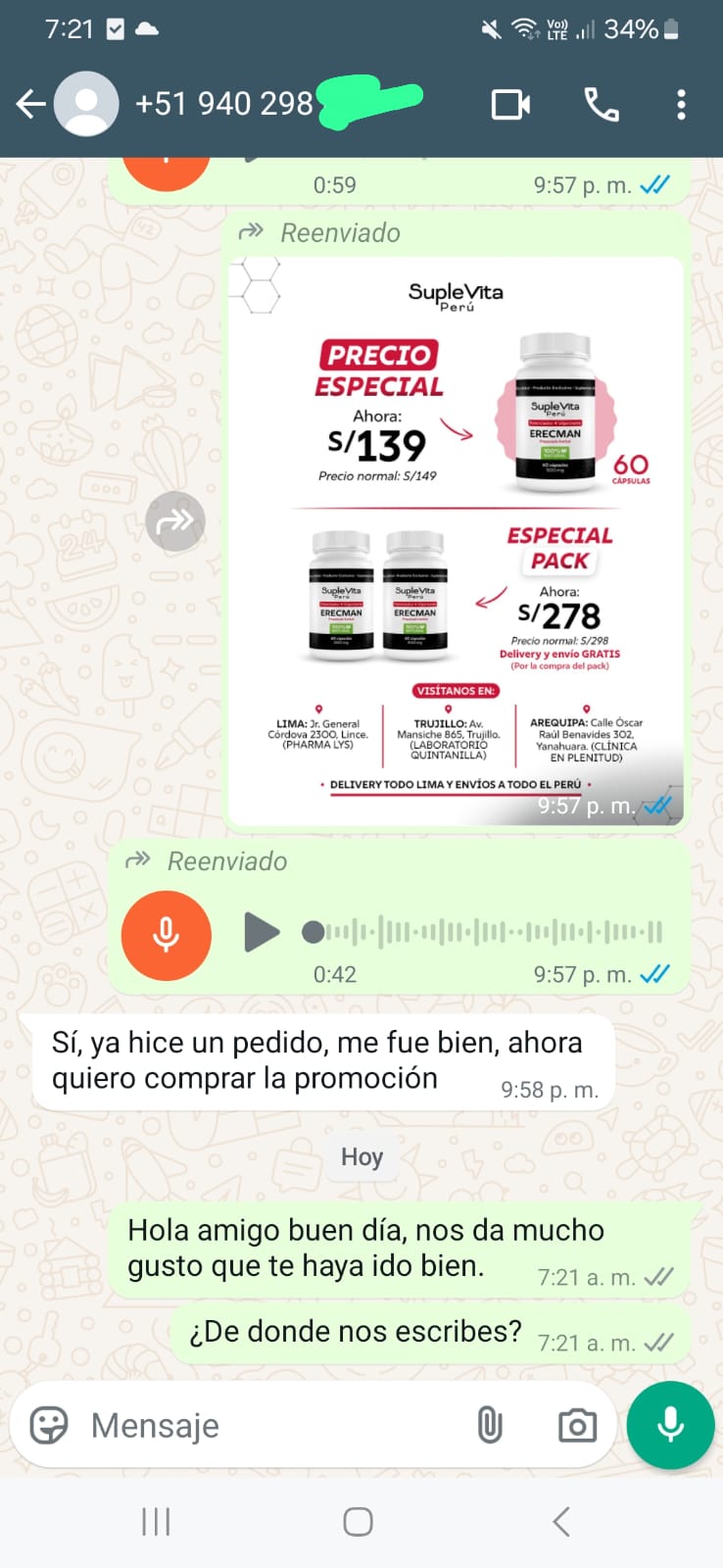Viewport: 723px width, 1568px height.
Task: Go back to the chat list
Action: (x=30, y=104)
